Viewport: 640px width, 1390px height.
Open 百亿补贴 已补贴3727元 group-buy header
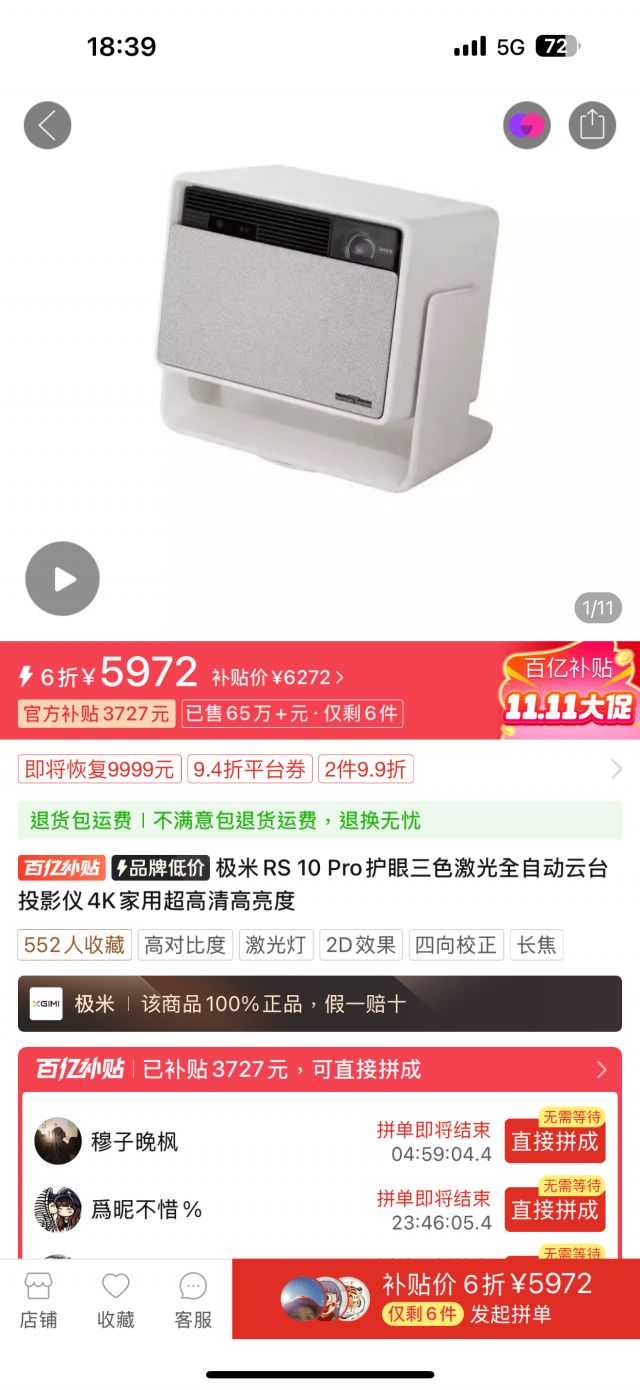(320, 1070)
